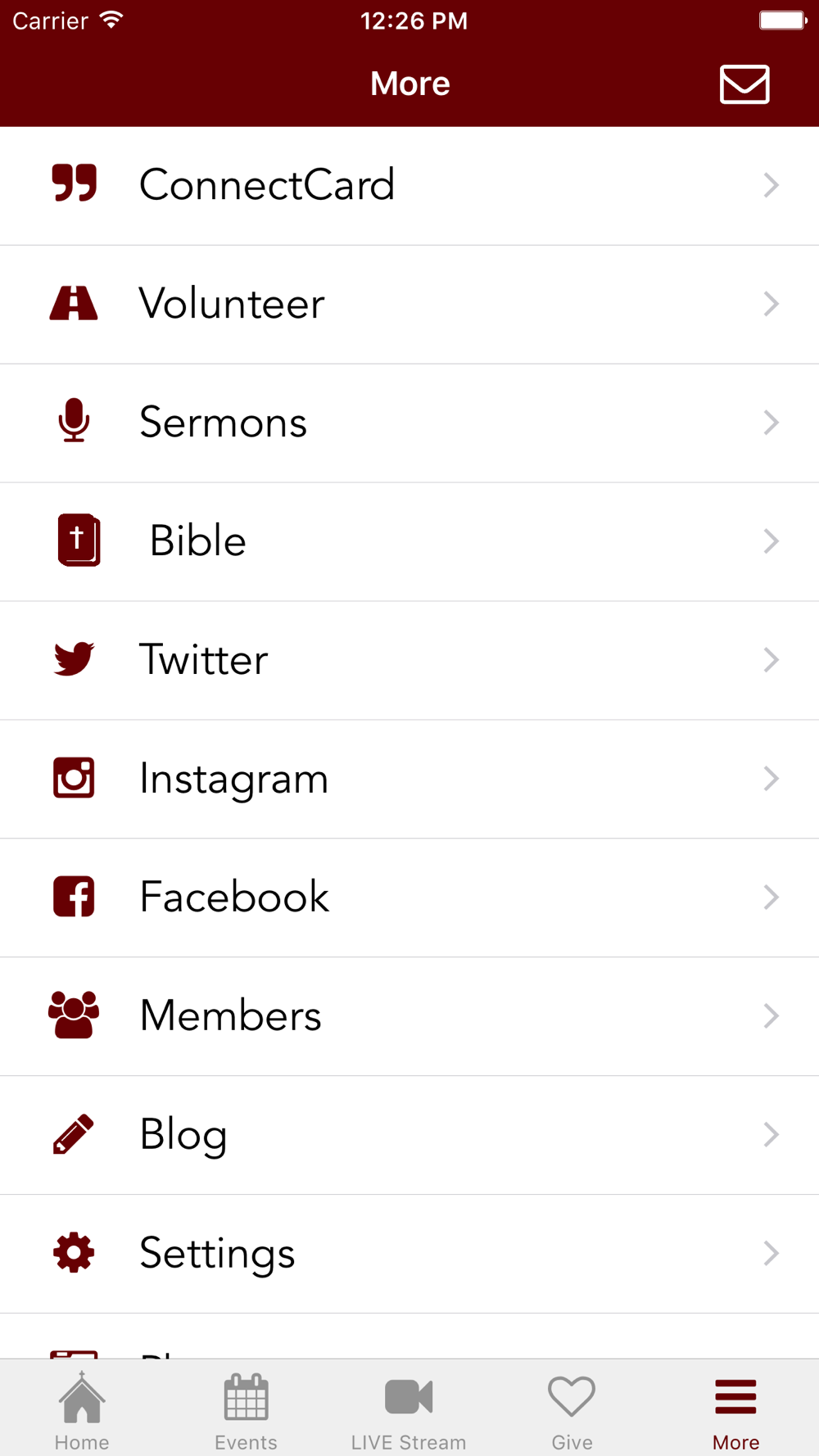Viewport: 819px width, 1456px height.
Task: Open the Bible entry
Action: pos(409,542)
